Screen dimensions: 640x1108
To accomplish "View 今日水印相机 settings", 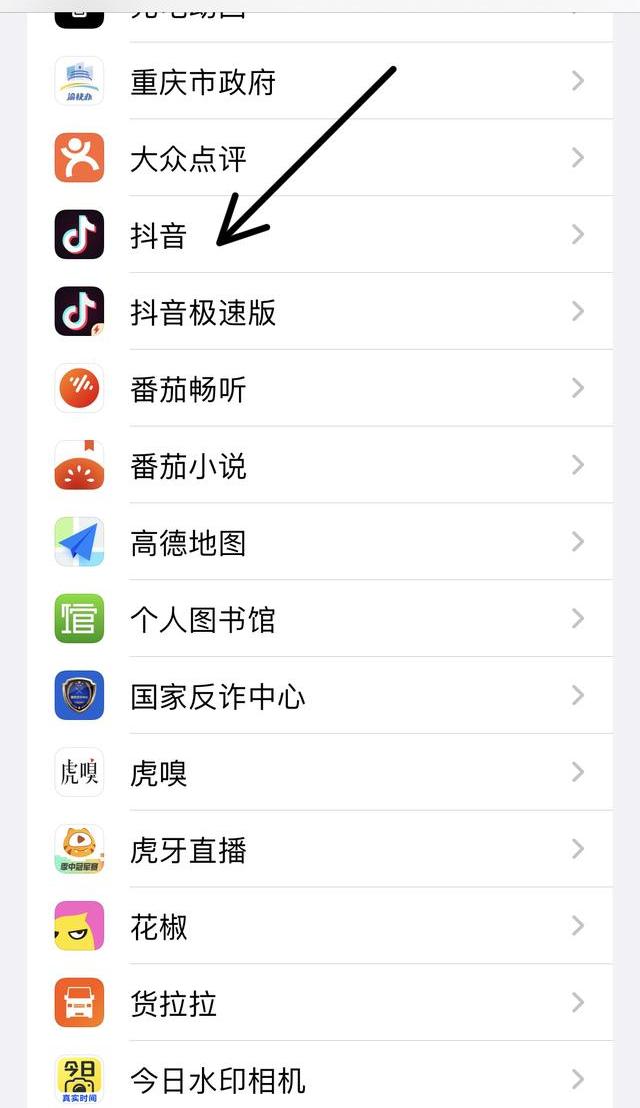I will point(217,1081).
